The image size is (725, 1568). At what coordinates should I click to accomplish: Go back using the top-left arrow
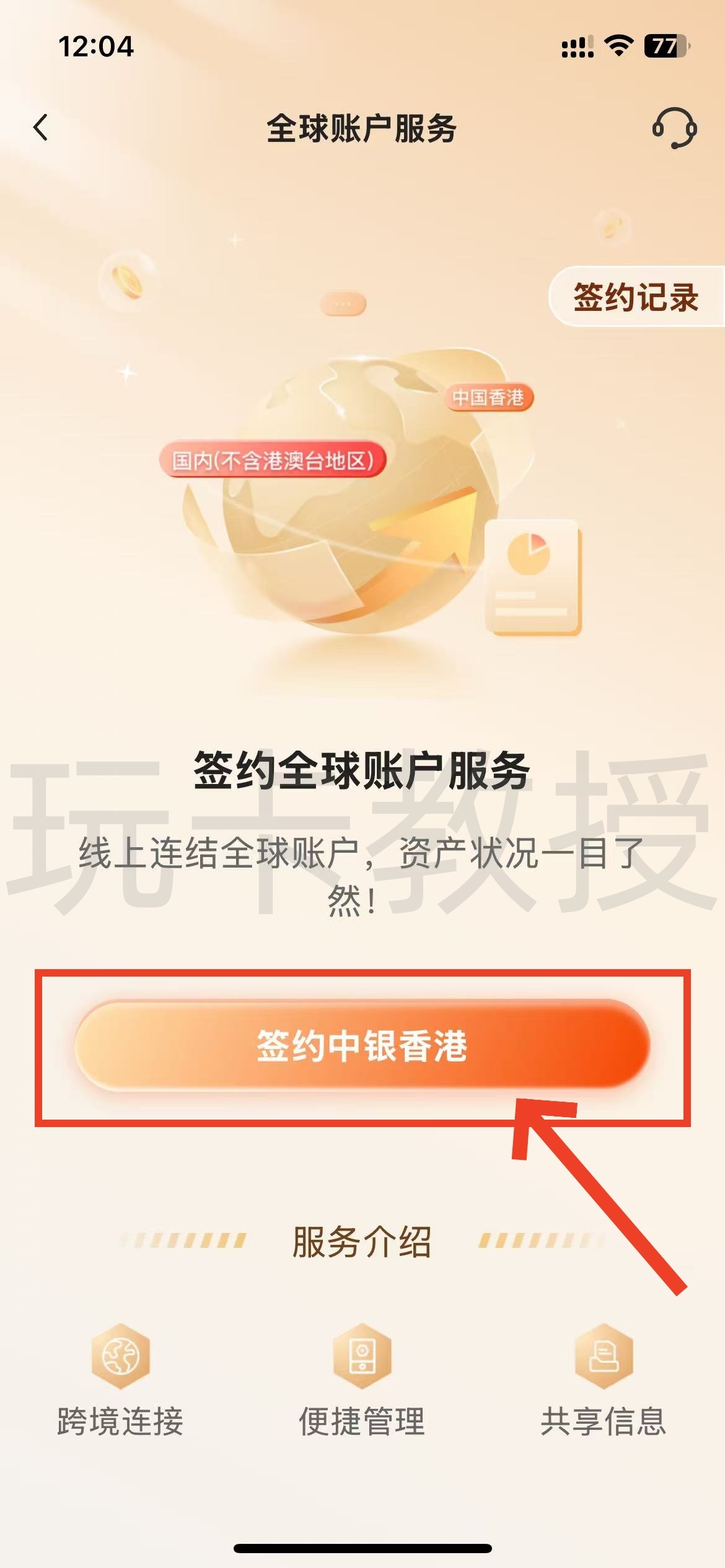[41, 128]
